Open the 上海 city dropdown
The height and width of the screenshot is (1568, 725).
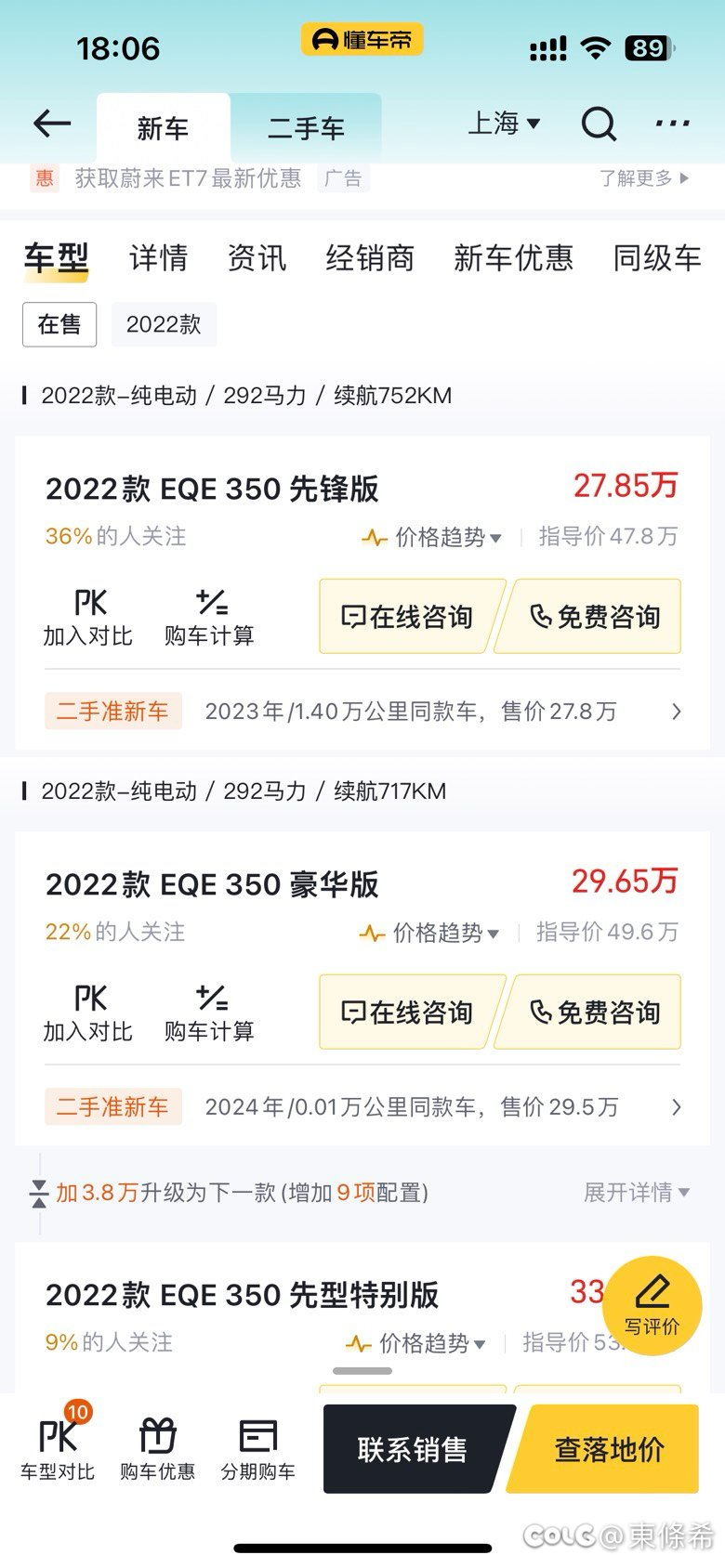click(504, 124)
